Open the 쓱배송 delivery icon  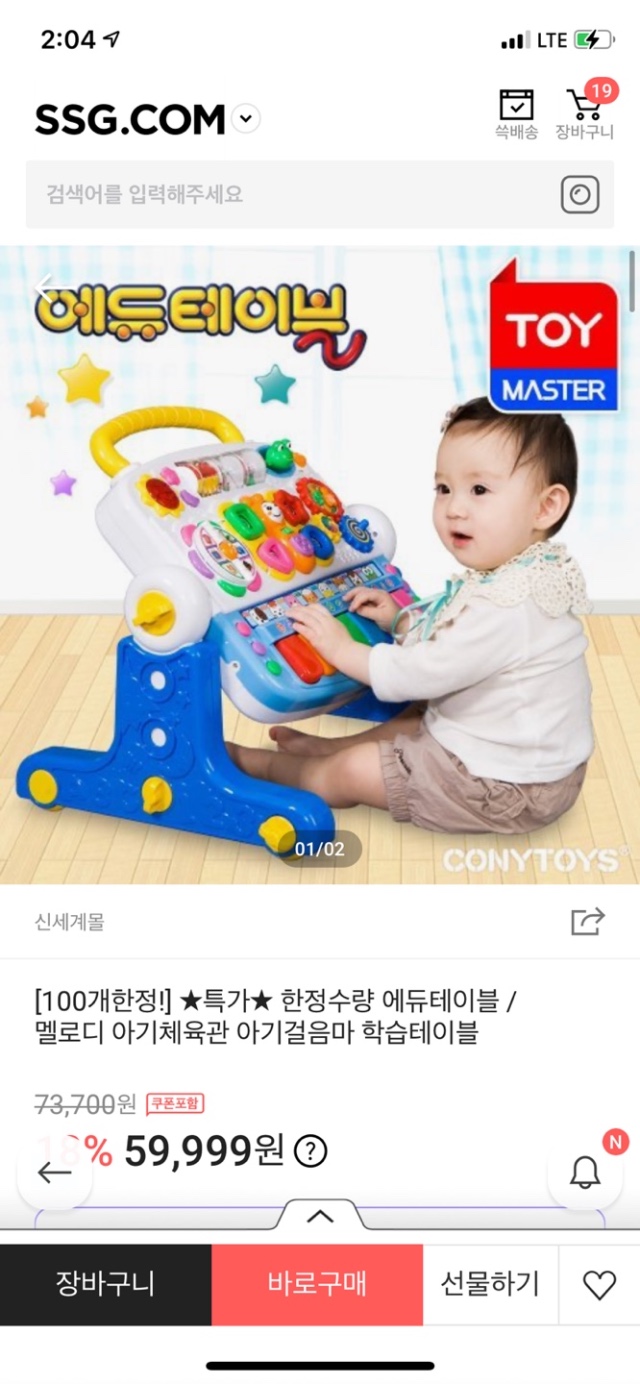(516, 113)
